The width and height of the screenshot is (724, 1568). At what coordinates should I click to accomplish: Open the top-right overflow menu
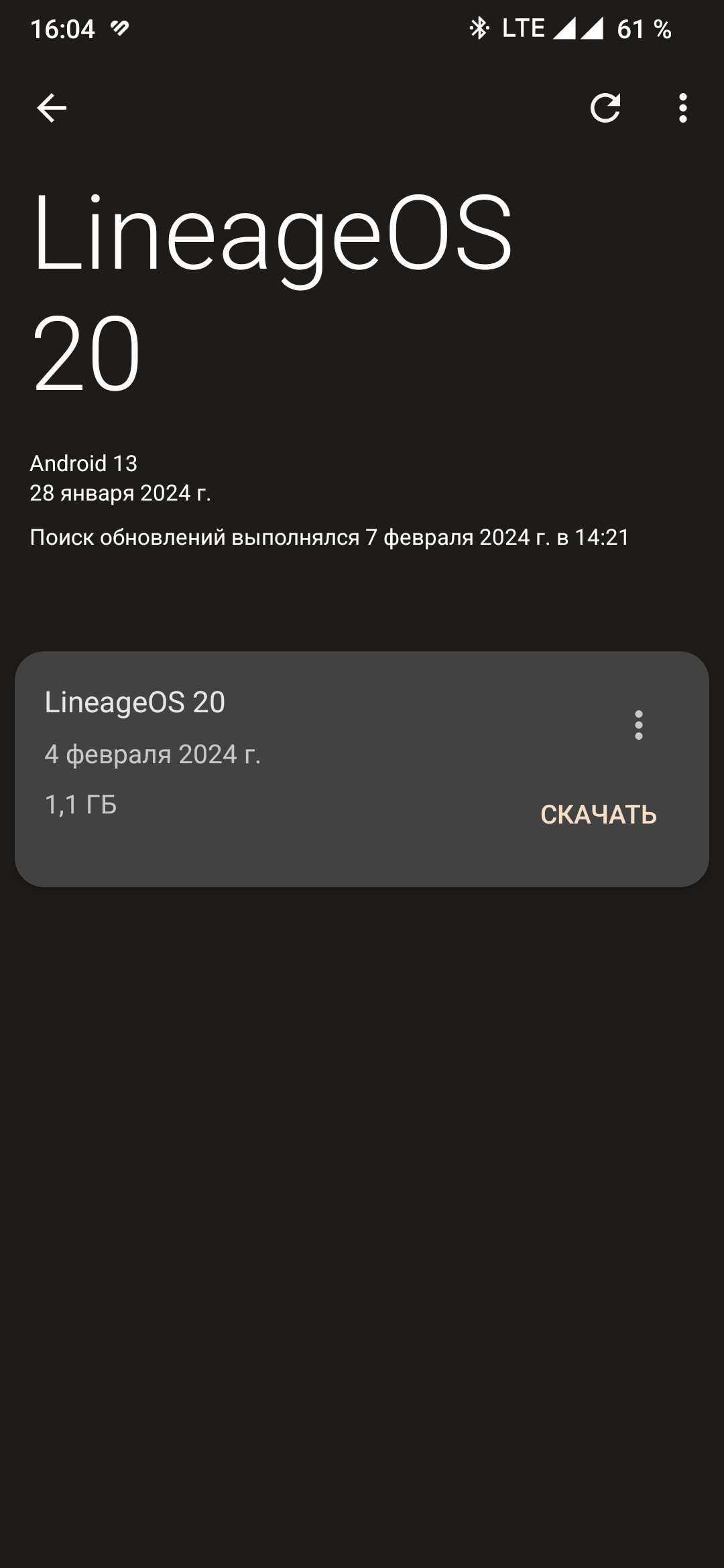(682, 108)
